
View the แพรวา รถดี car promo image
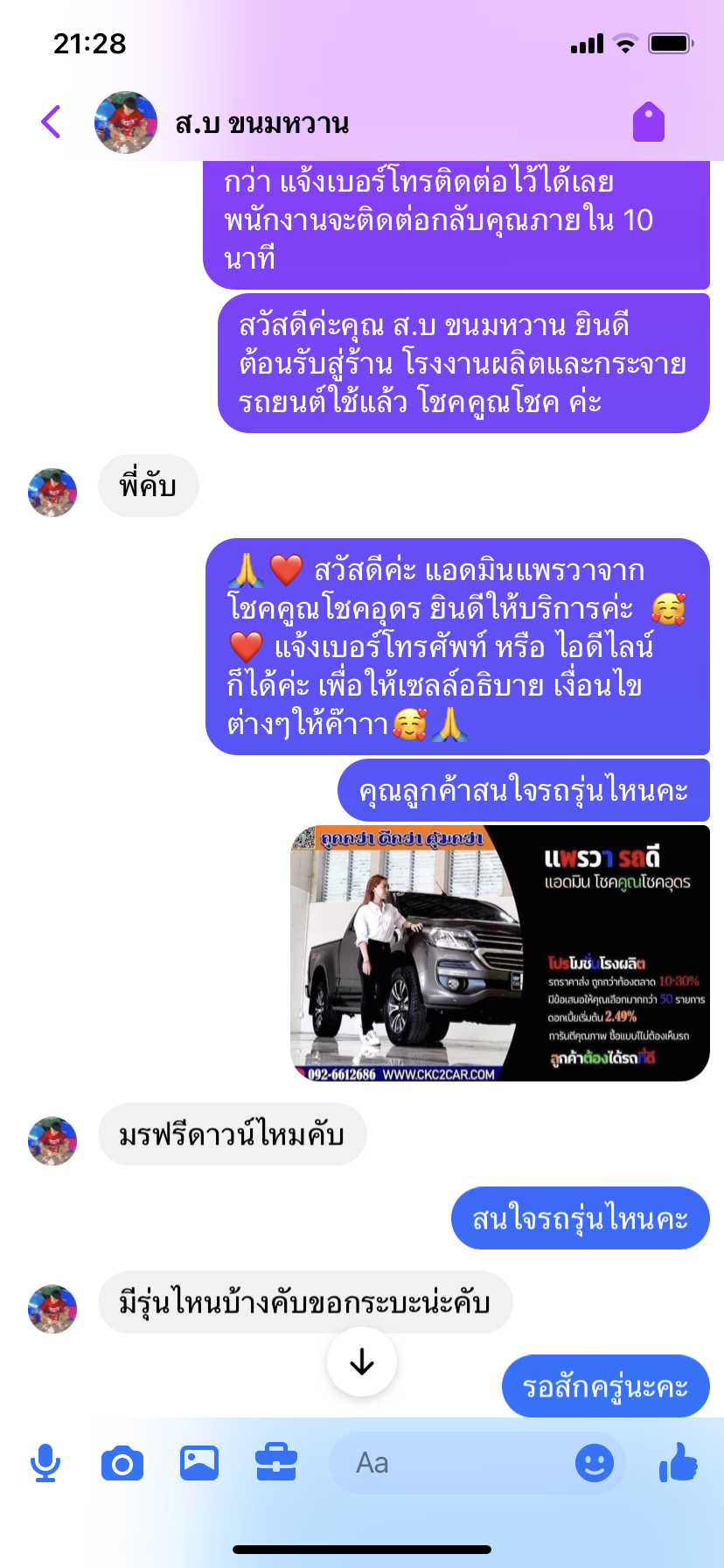pos(499,953)
